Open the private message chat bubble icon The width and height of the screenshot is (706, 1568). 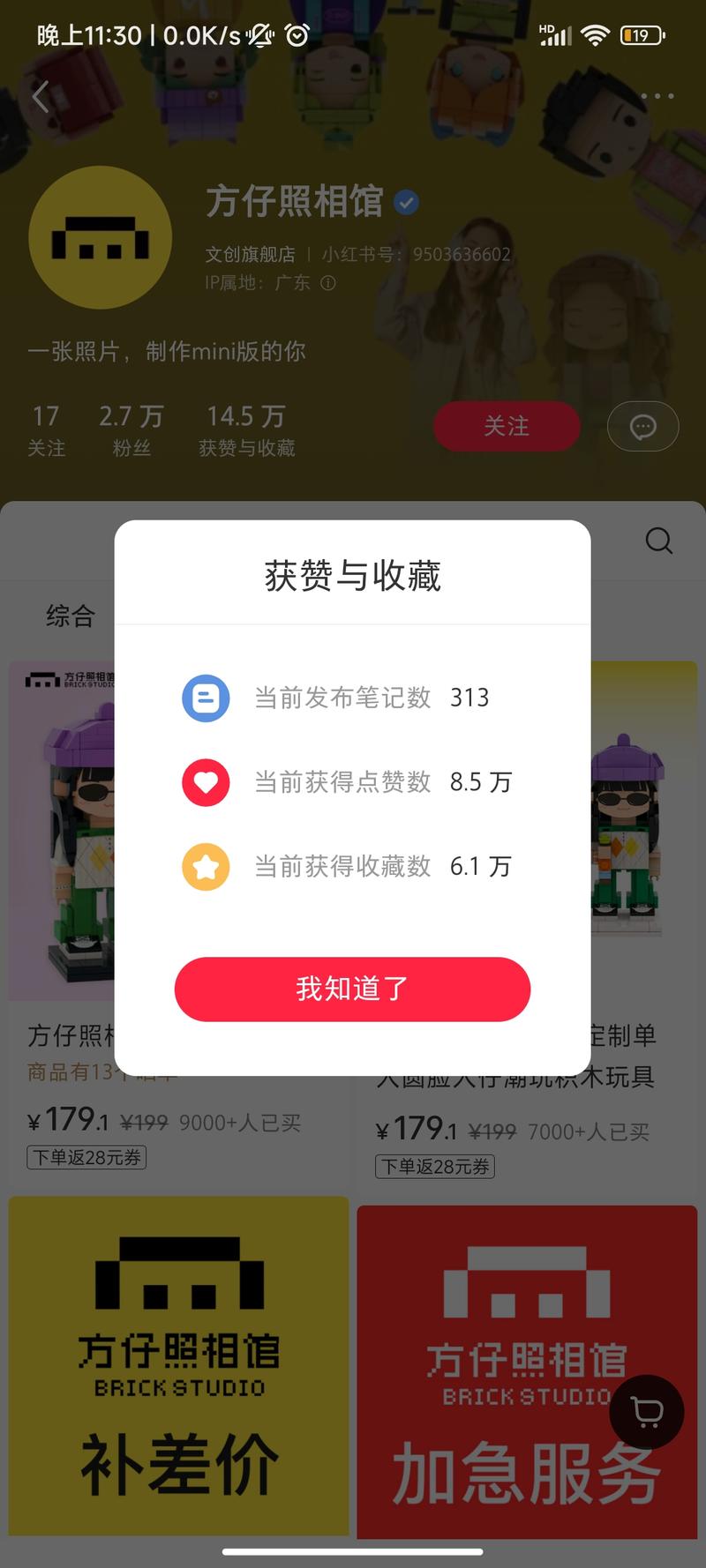point(642,426)
